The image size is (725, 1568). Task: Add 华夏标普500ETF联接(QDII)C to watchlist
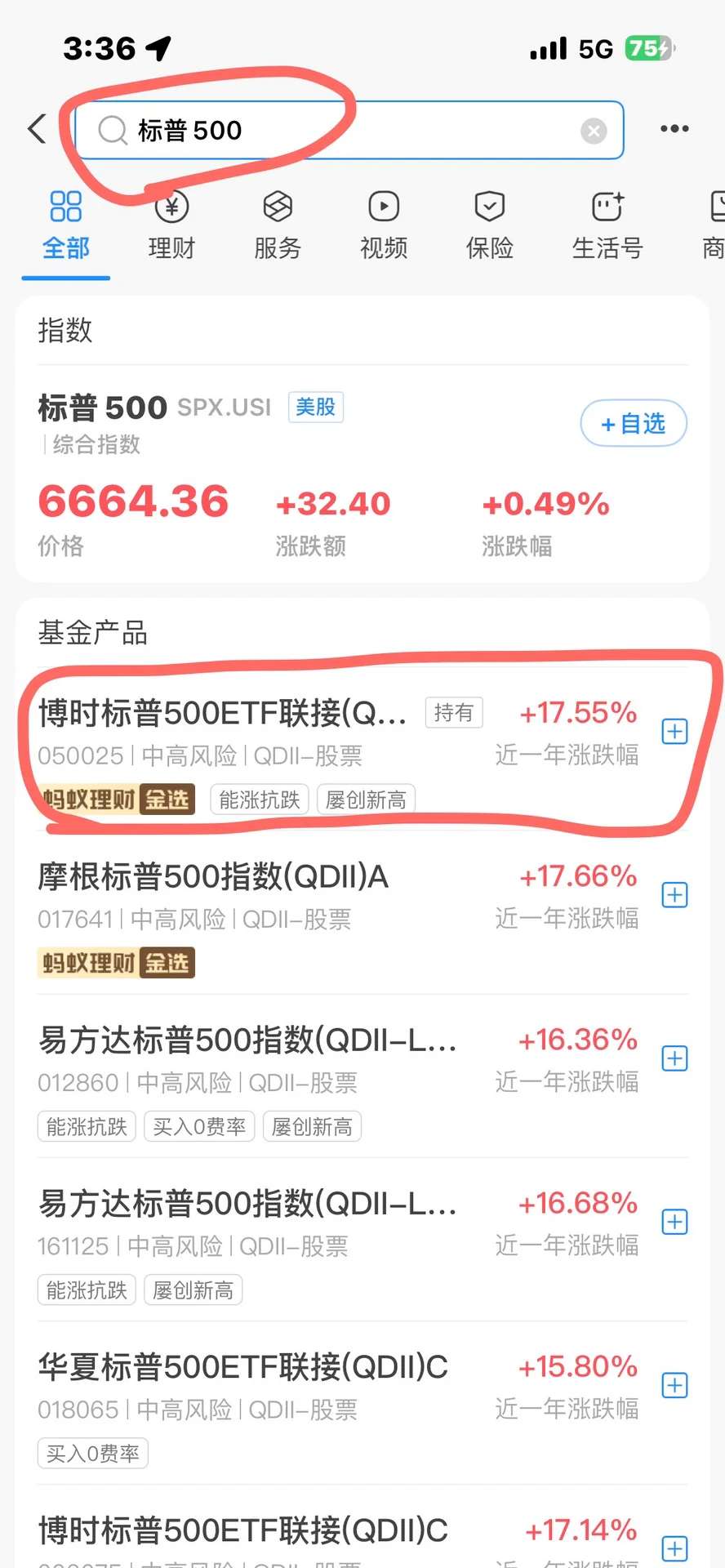(x=674, y=1385)
